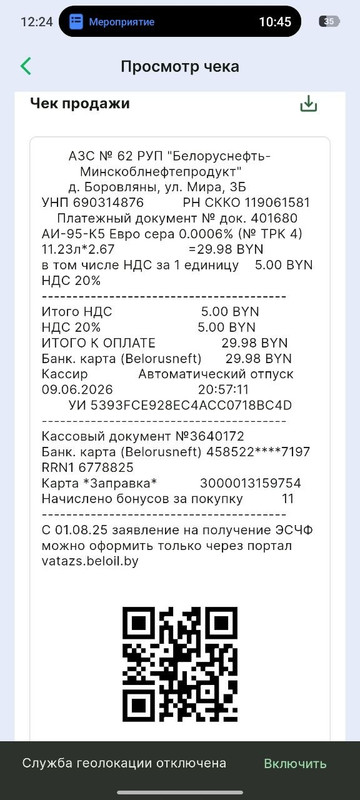Tap Включить to enable geolocation
Viewport: 360px width, 800px height.
pyautogui.click(x=295, y=764)
